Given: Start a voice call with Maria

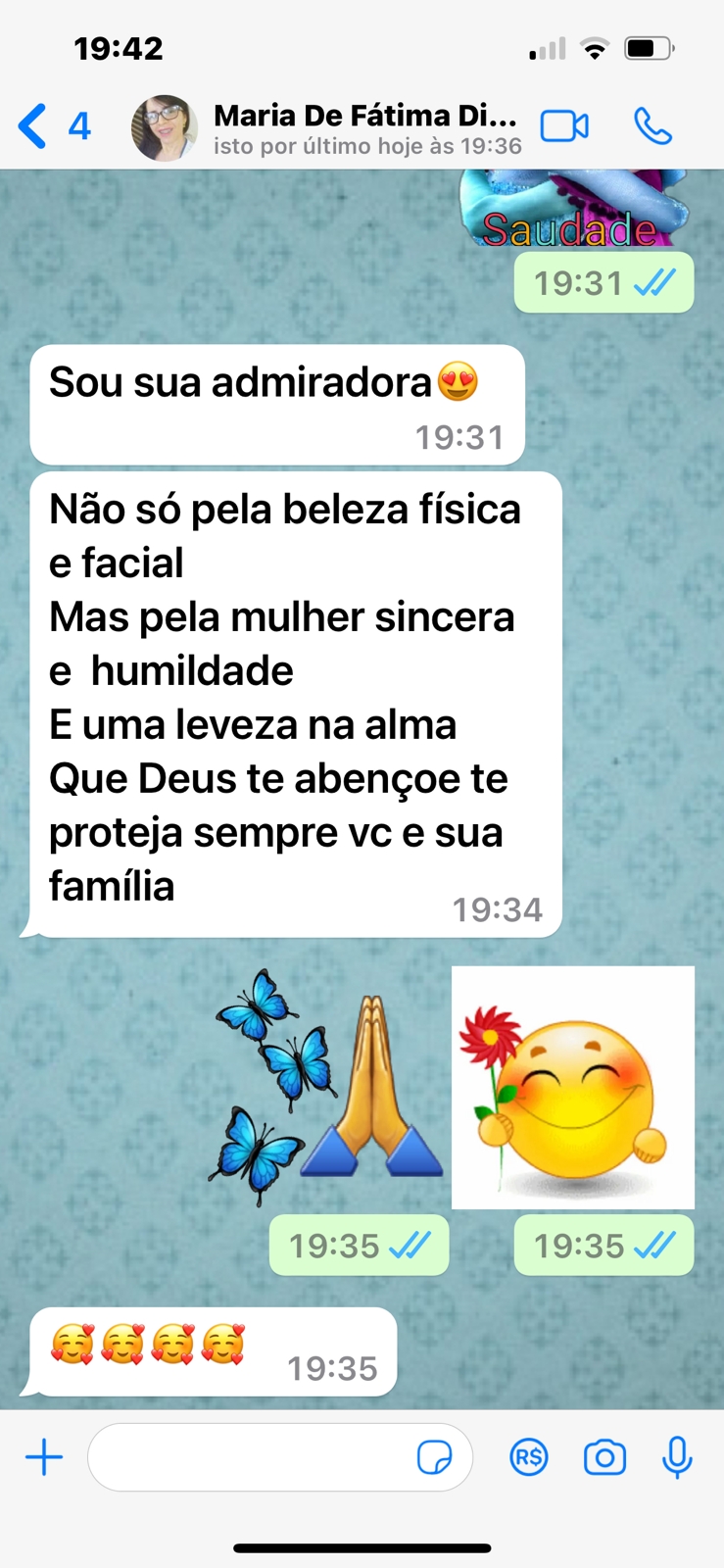Looking at the screenshot, I should click(652, 126).
